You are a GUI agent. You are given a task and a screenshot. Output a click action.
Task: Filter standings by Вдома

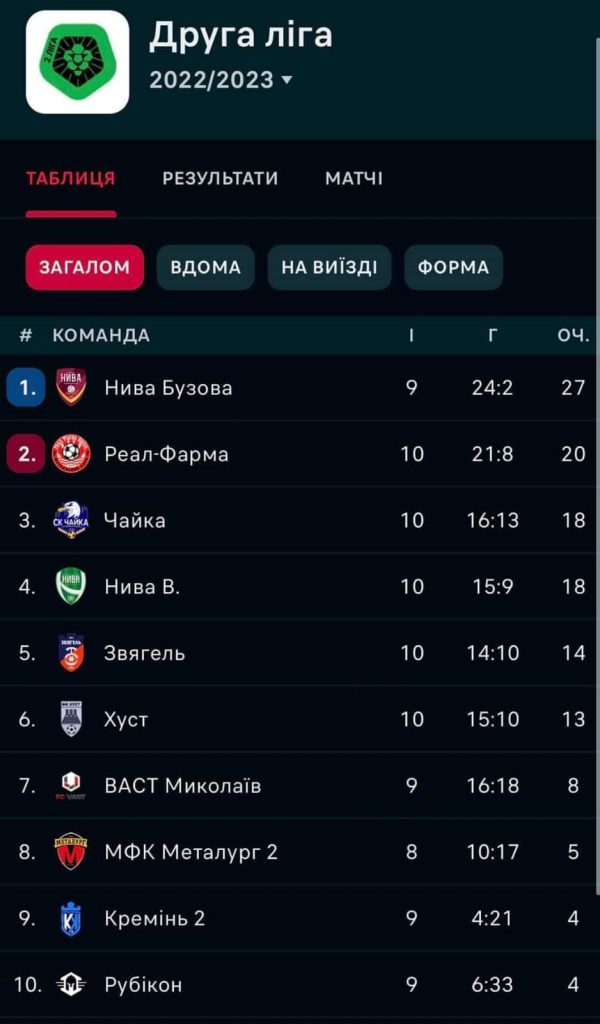pos(205,267)
